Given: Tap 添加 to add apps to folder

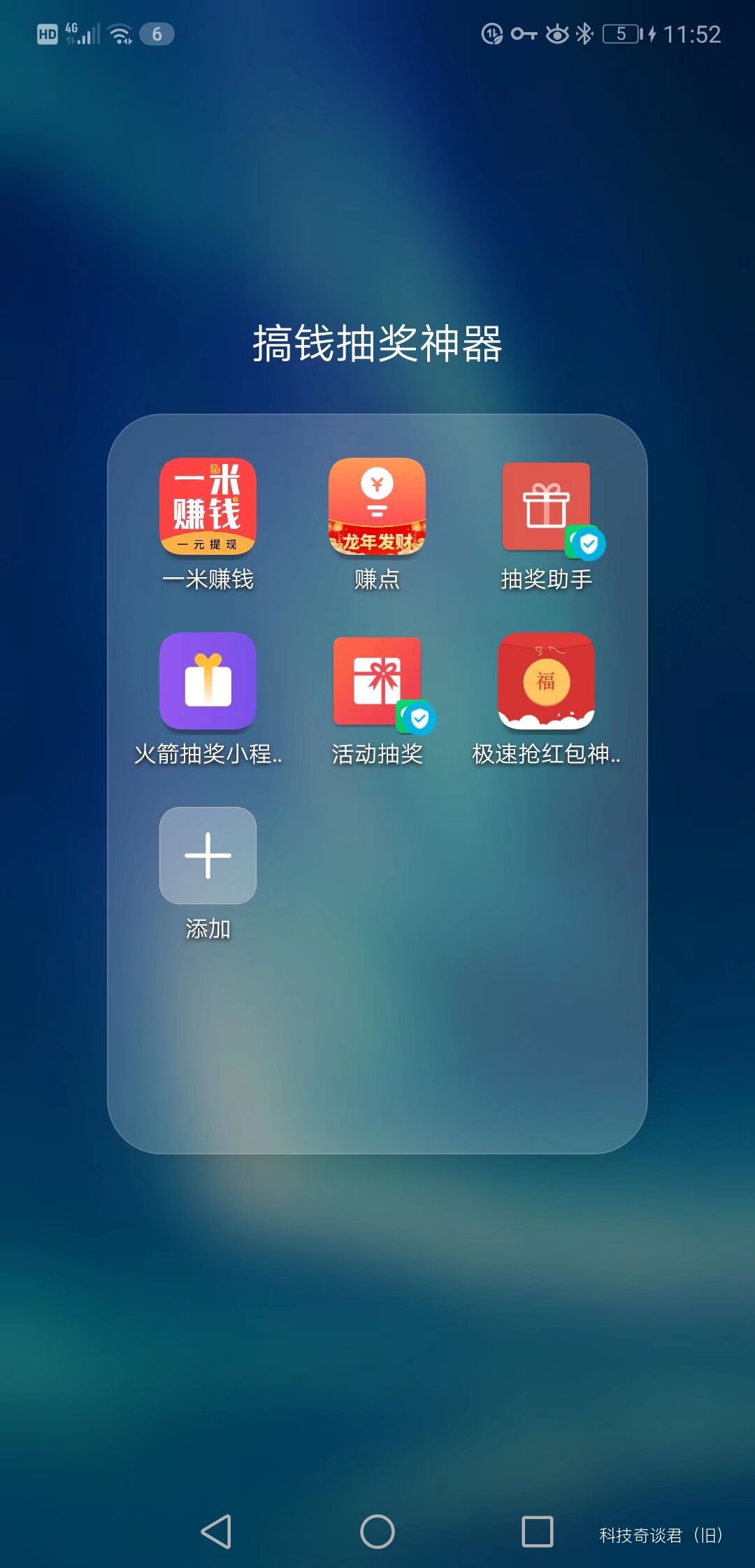Looking at the screenshot, I should tap(208, 856).
